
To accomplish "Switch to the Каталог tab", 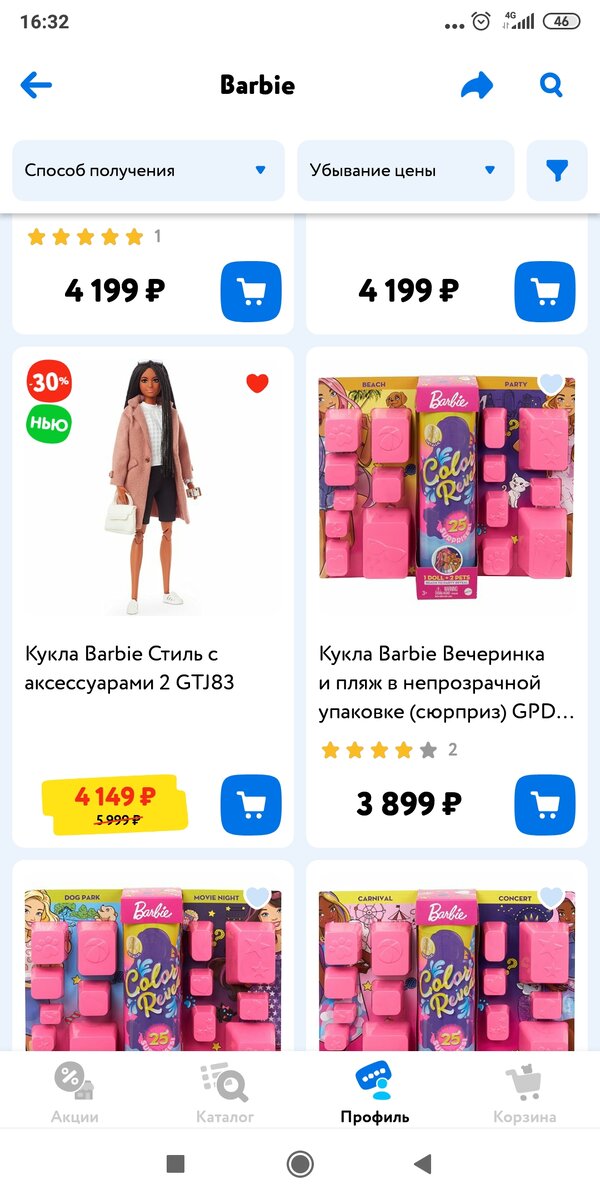I will pos(225,1093).
